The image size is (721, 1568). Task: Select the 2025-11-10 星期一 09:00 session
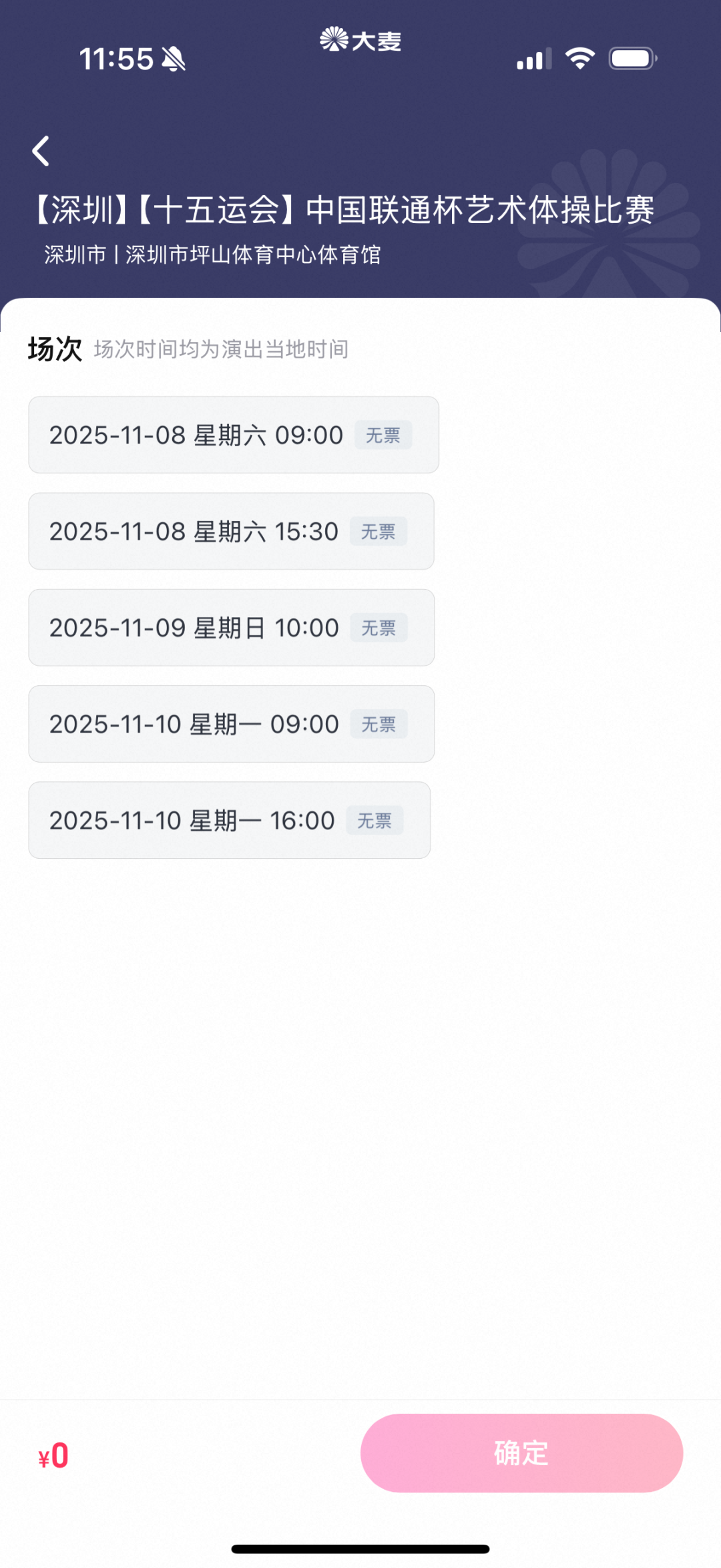(x=231, y=724)
